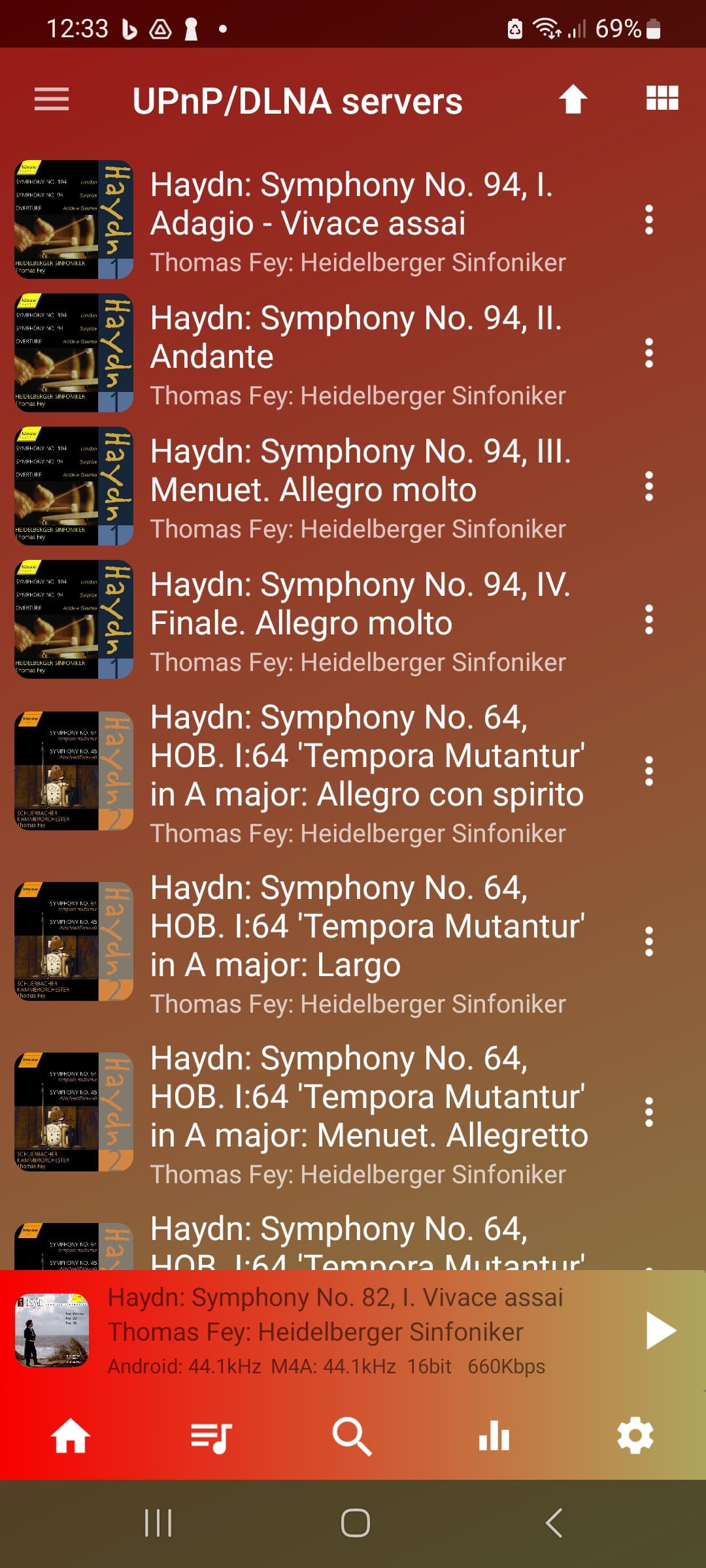Viewport: 706px width, 1568px height.
Task: Play the current Symphony No. 82 track
Action: (x=661, y=1331)
